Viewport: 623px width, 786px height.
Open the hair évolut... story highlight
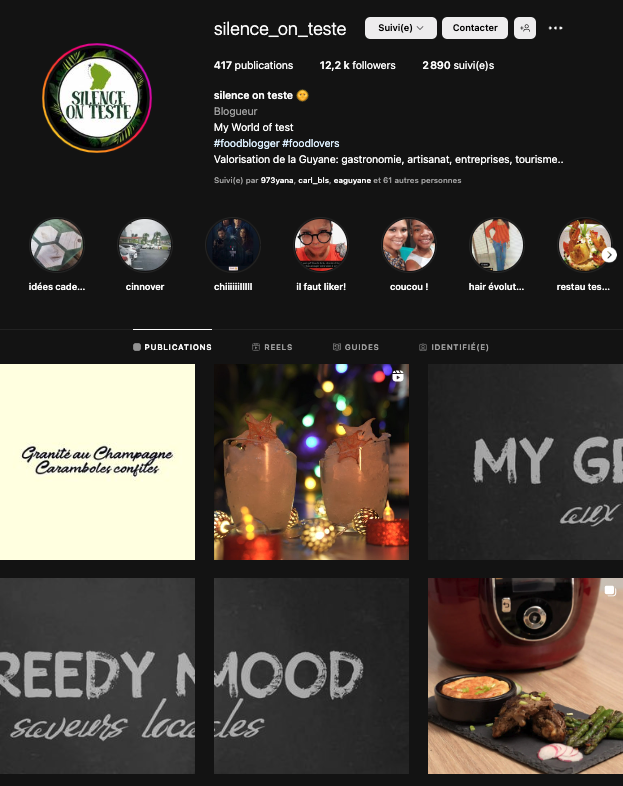(x=497, y=246)
